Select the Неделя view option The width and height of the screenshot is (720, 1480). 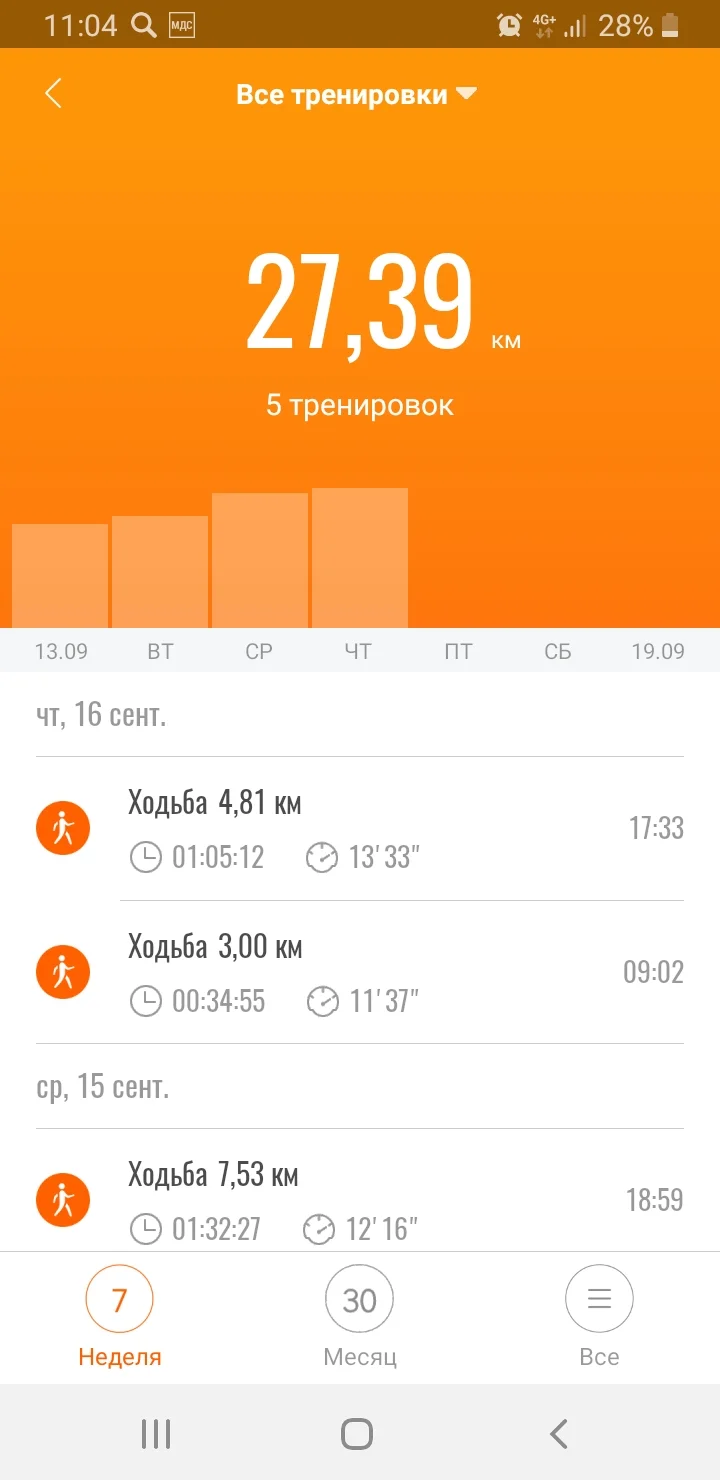pyautogui.click(x=119, y=1315)
